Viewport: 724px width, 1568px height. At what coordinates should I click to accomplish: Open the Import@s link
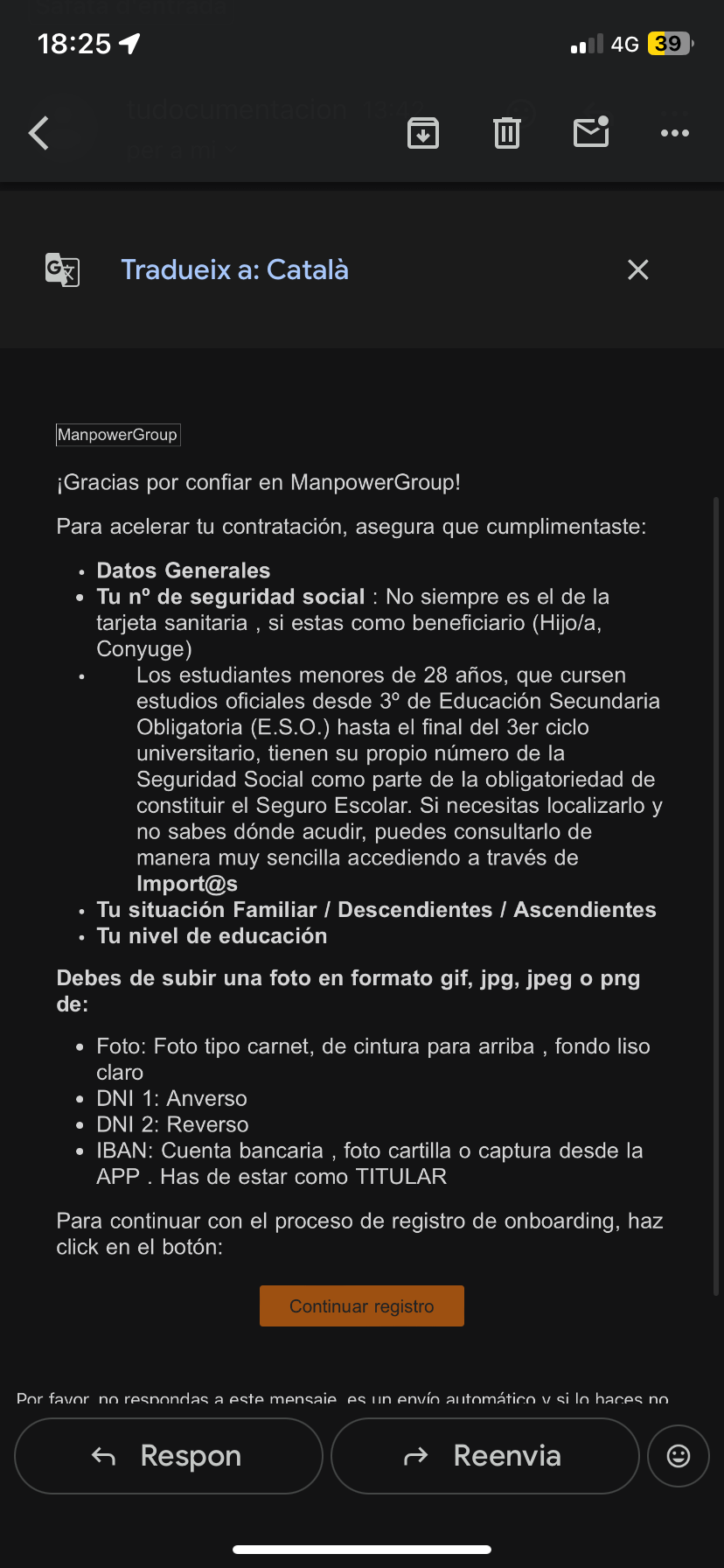(x=187, y=884)
